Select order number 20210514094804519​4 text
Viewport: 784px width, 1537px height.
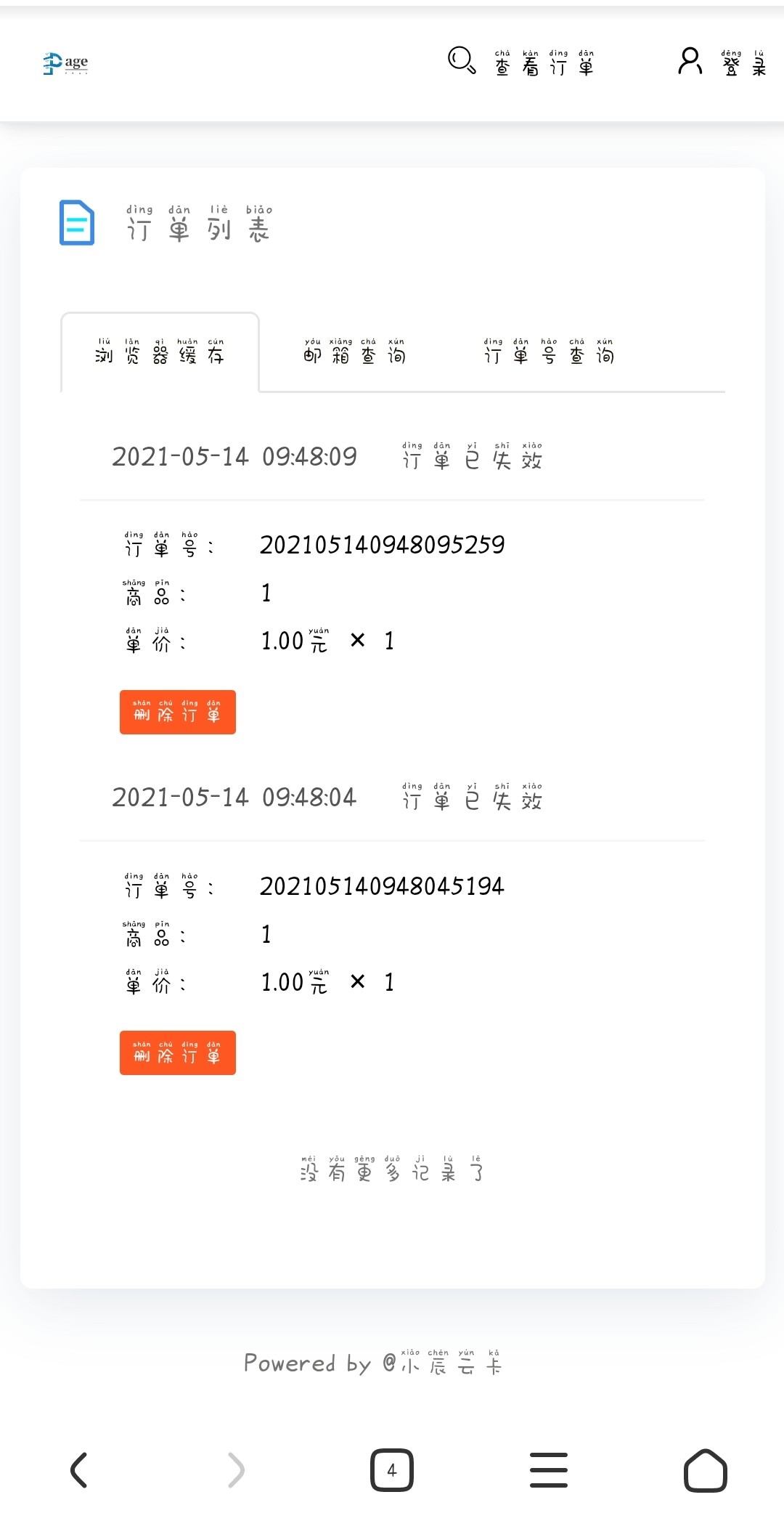383,886
